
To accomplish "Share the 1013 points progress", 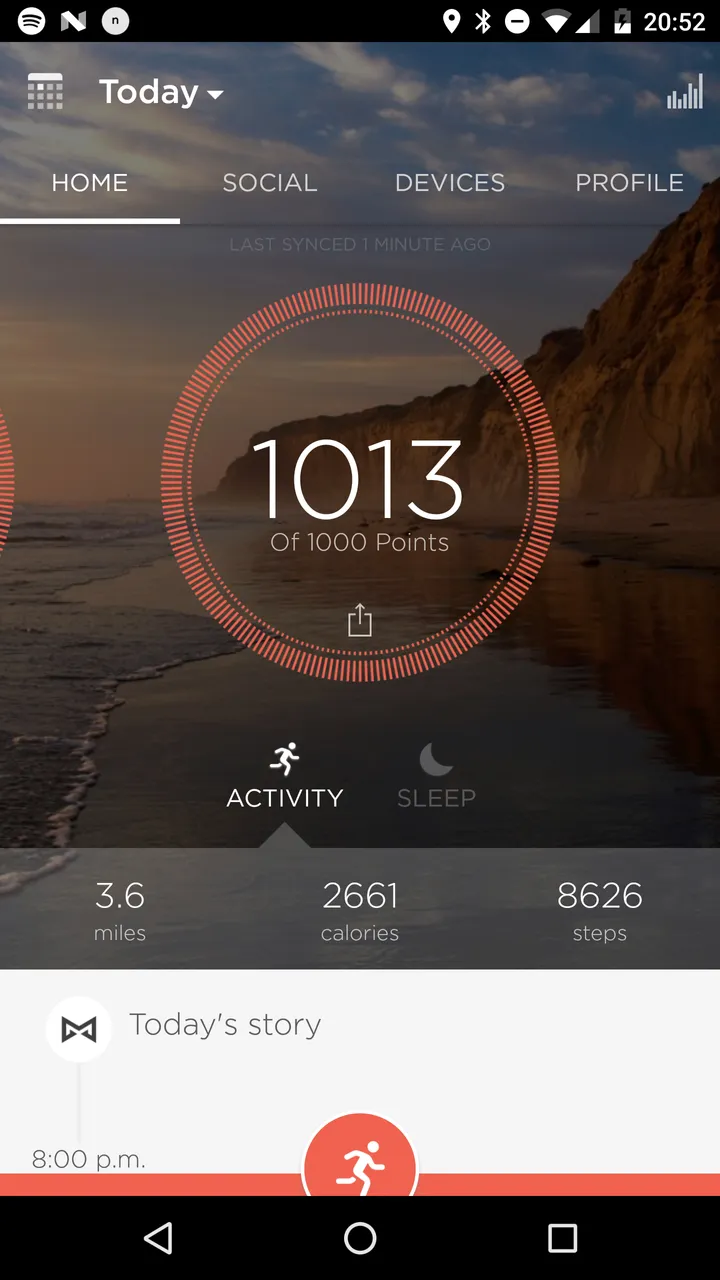I will click(360, 621).
